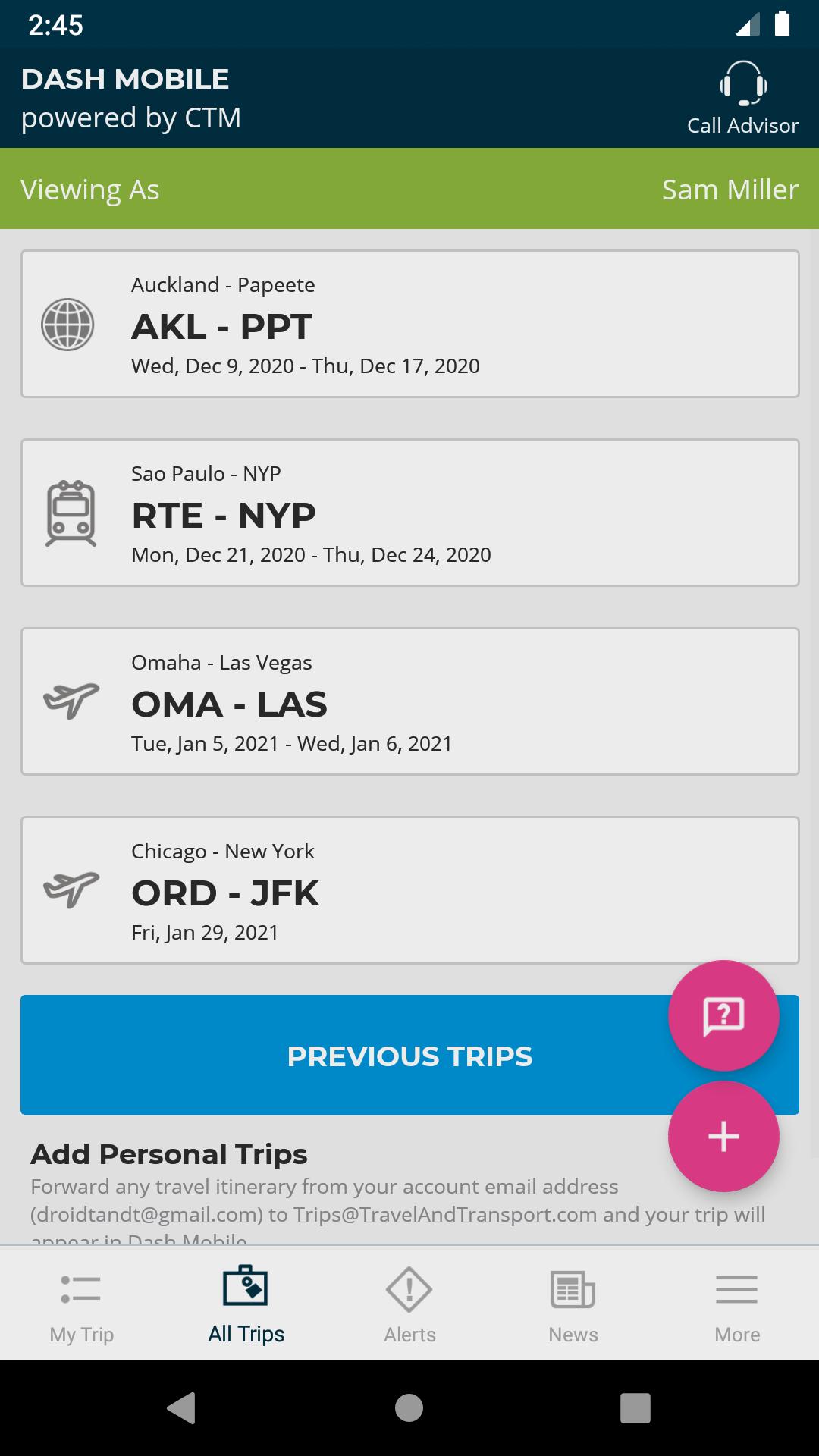Viewport: 819px width, 1456px height.
Task: Add a new trip with plus button
Action: tap(723, 1136)
